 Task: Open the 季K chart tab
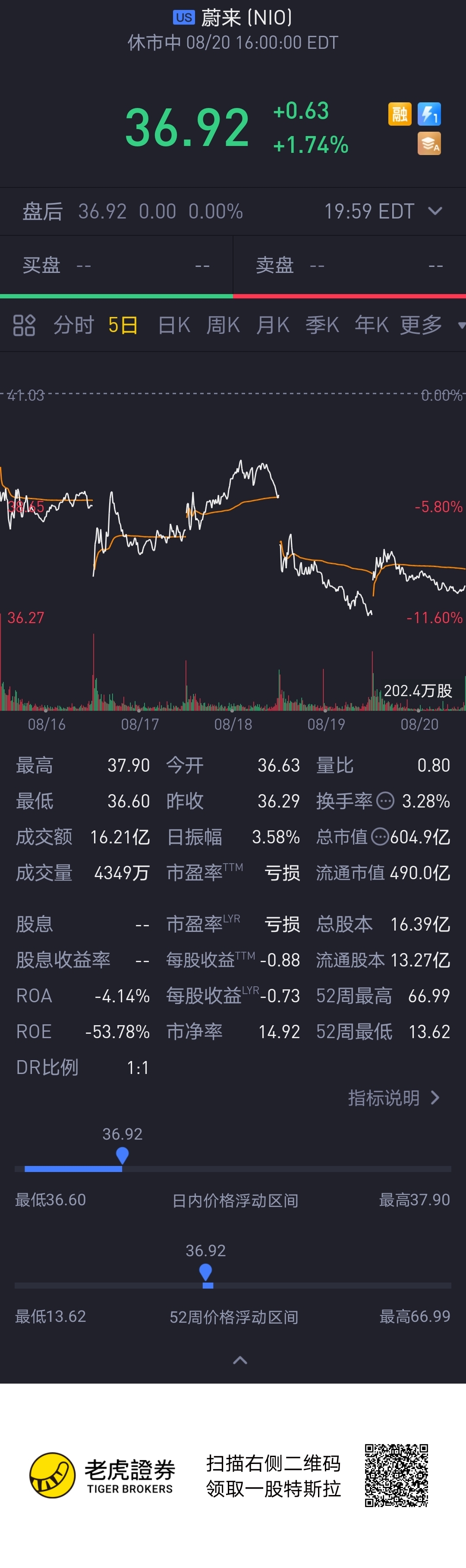[322, 325]
